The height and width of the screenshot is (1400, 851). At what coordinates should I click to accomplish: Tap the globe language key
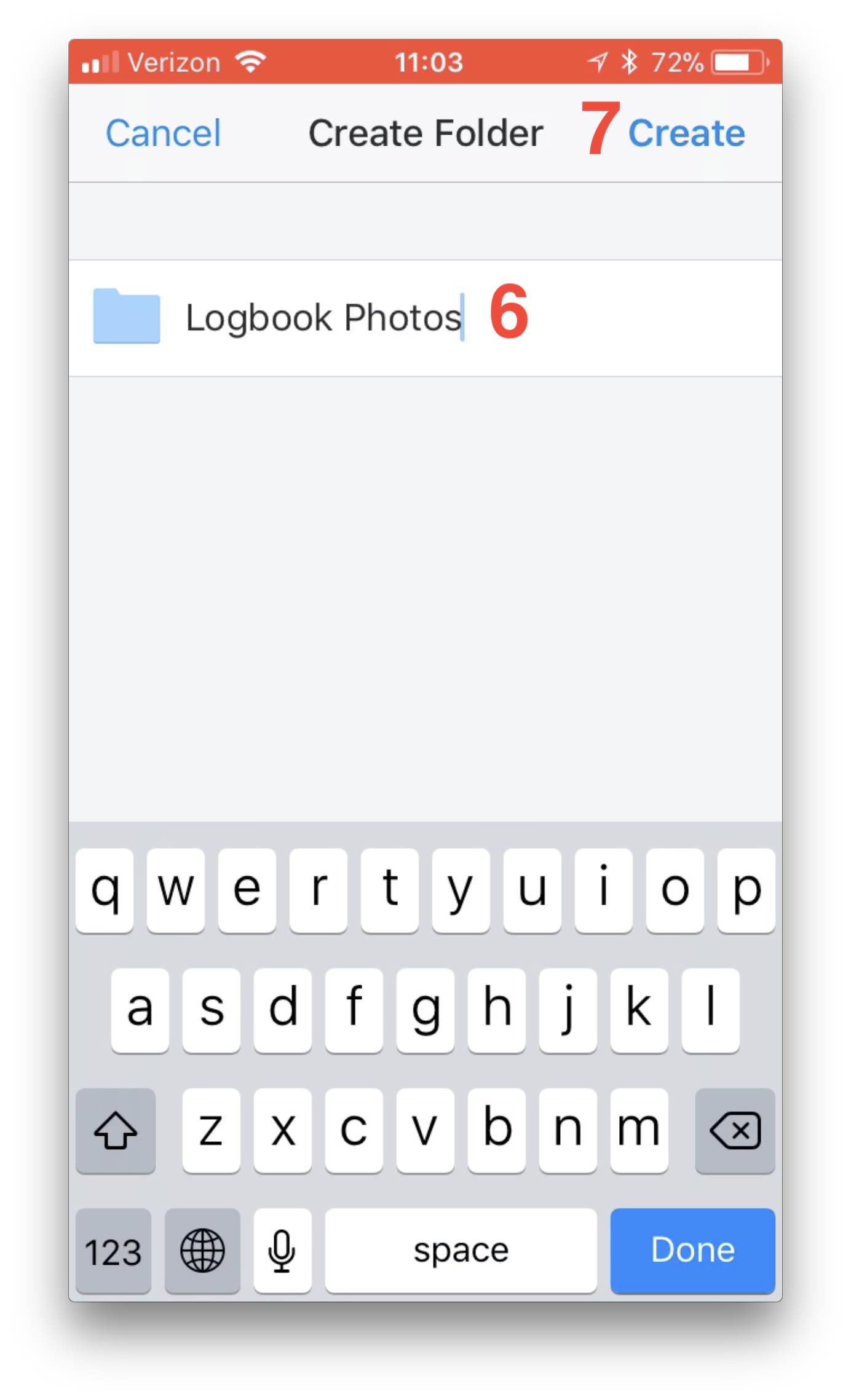(202, 1250)
